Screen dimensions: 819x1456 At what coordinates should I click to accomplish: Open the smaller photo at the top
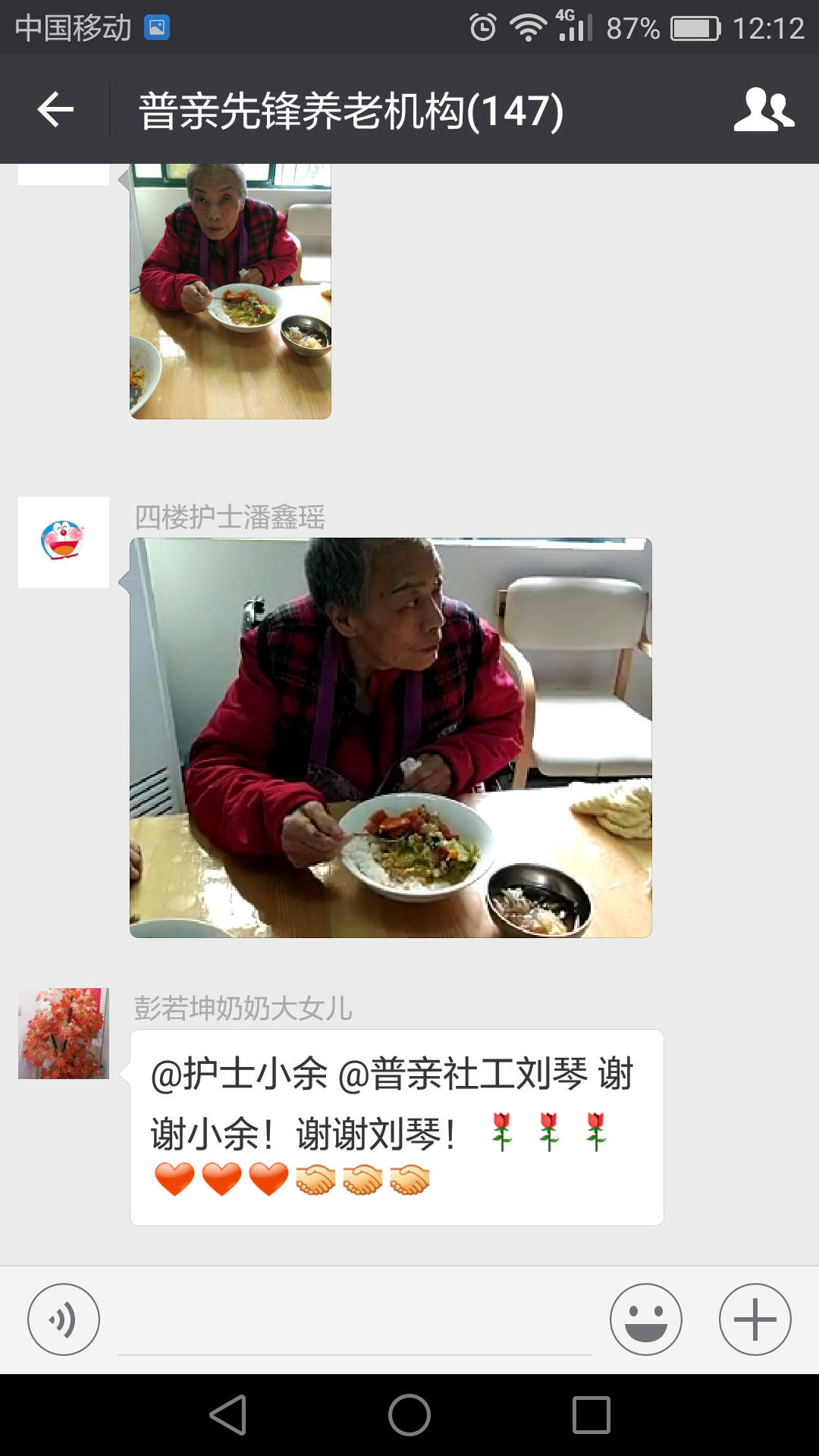point(231,292)
